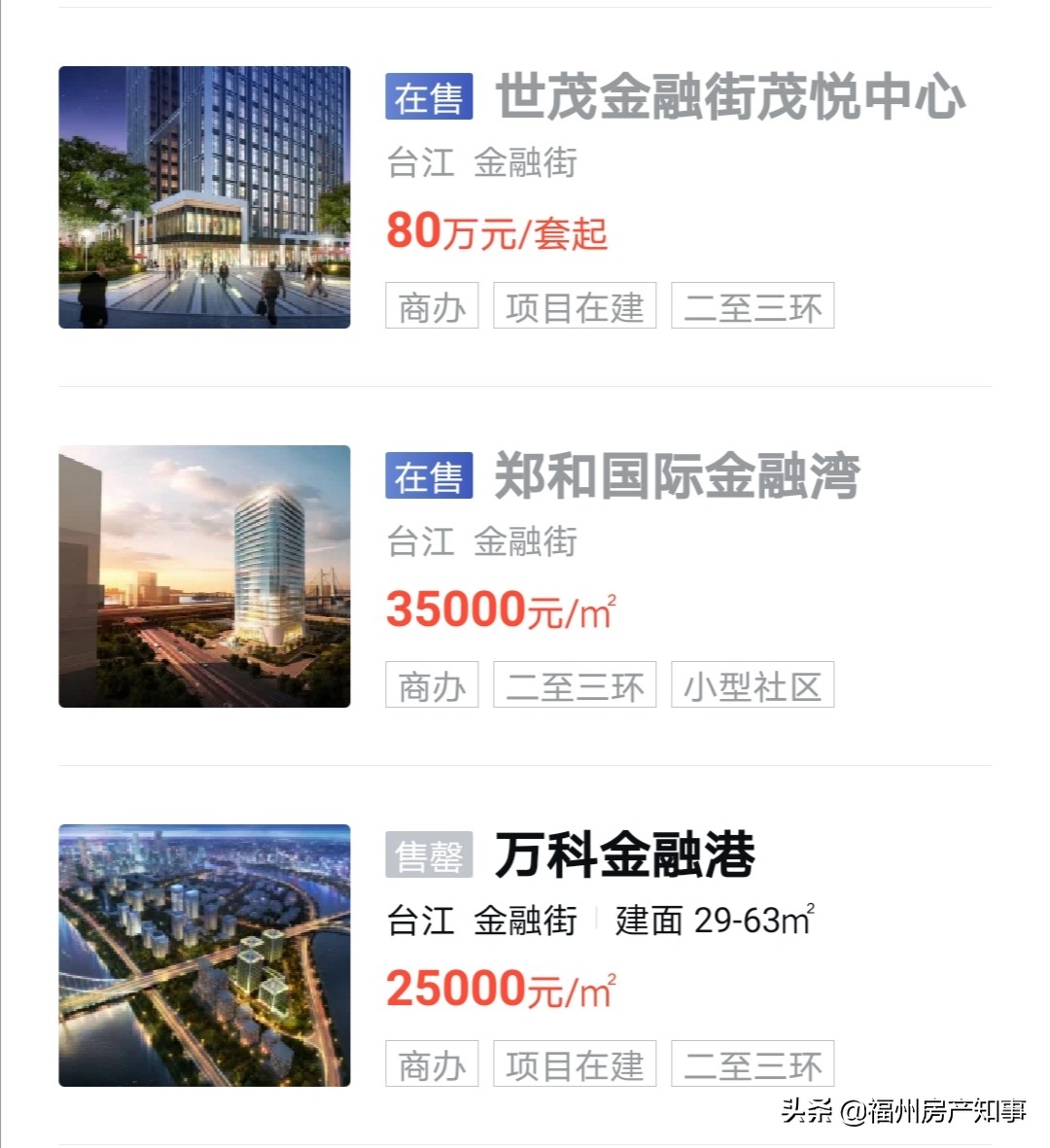The image size is (1050, 1148).
Task: Select the 二至三环 tag under 郑和国际金融湾
Action: (x=575, y=685)
